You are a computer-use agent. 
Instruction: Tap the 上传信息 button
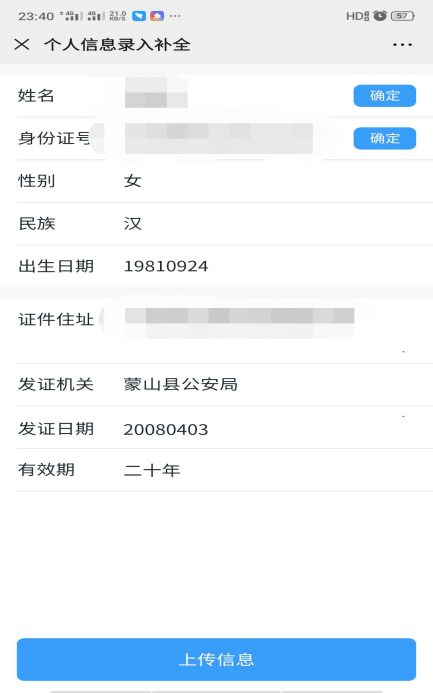pyautogui.click(x=216, y=659)
